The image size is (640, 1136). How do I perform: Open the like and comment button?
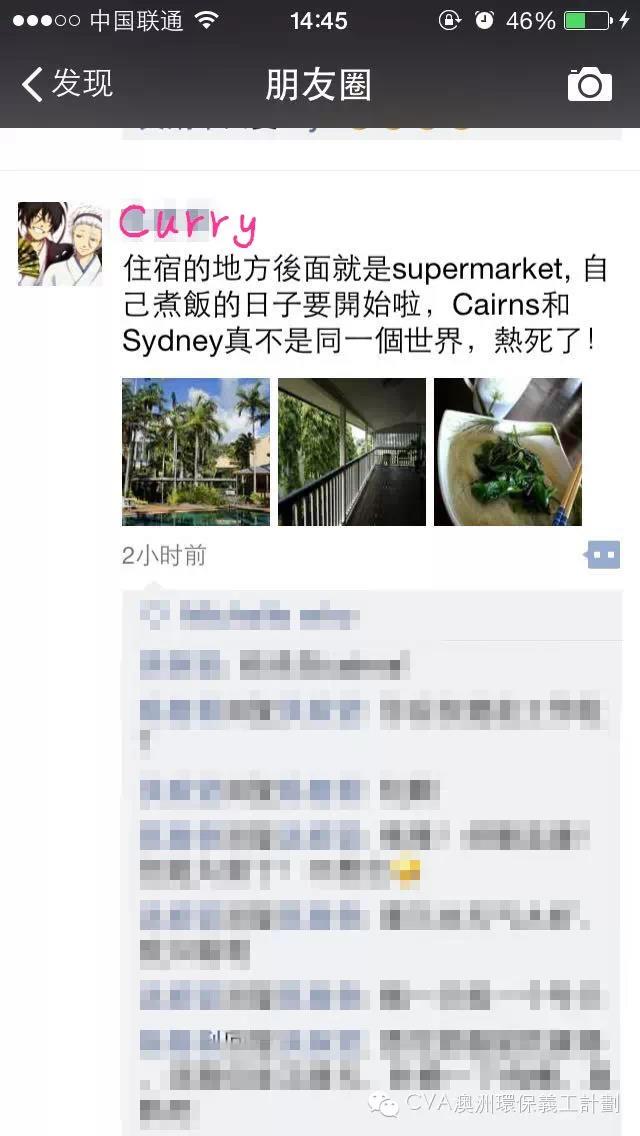coord(603,555)
